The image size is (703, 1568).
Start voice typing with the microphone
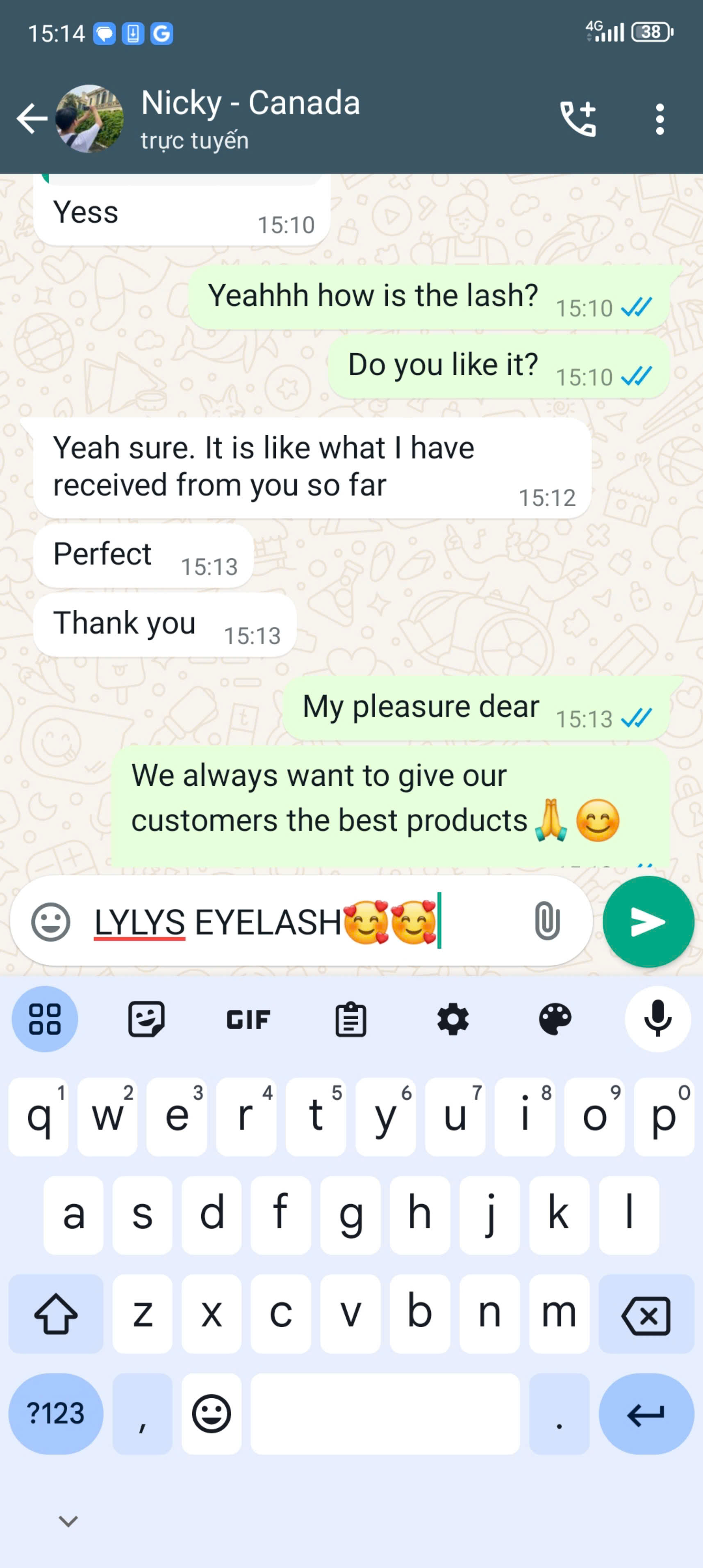[x=657, y=1019]
